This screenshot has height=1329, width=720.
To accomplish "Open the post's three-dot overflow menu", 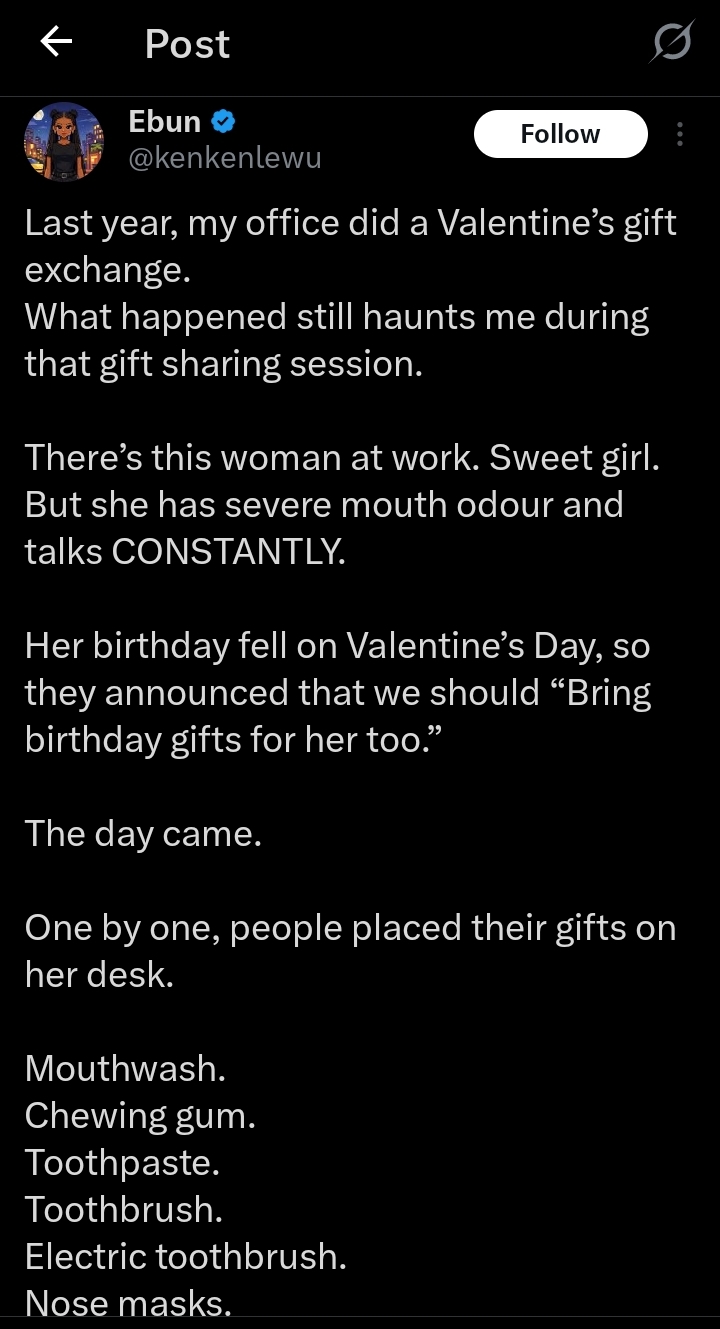I will coord(680,134).
